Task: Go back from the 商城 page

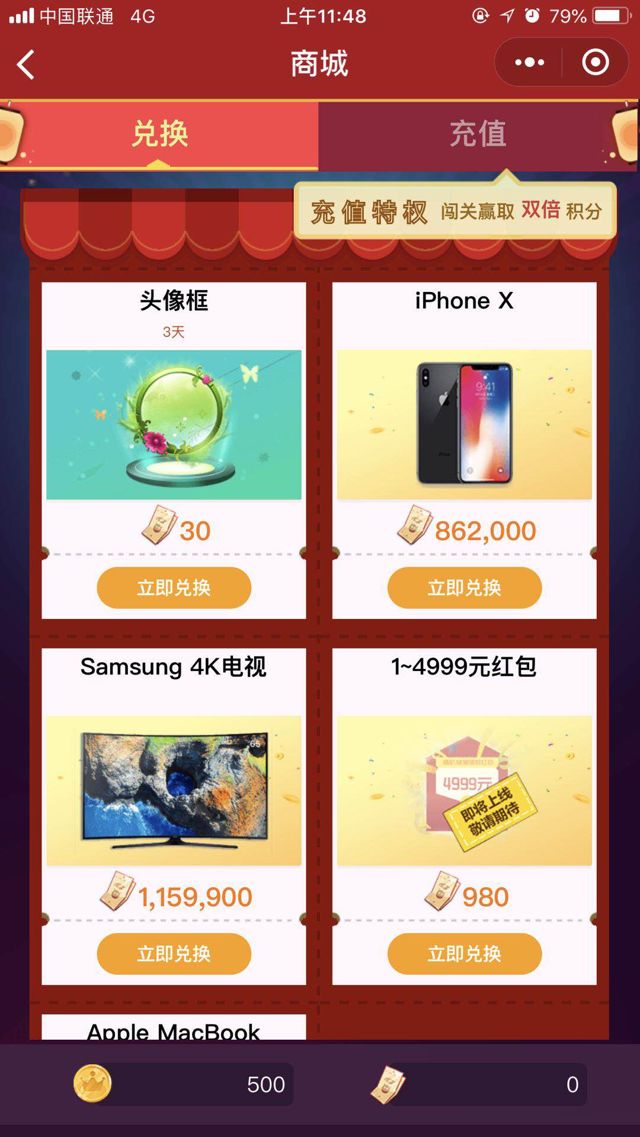Action: point(27,65)
